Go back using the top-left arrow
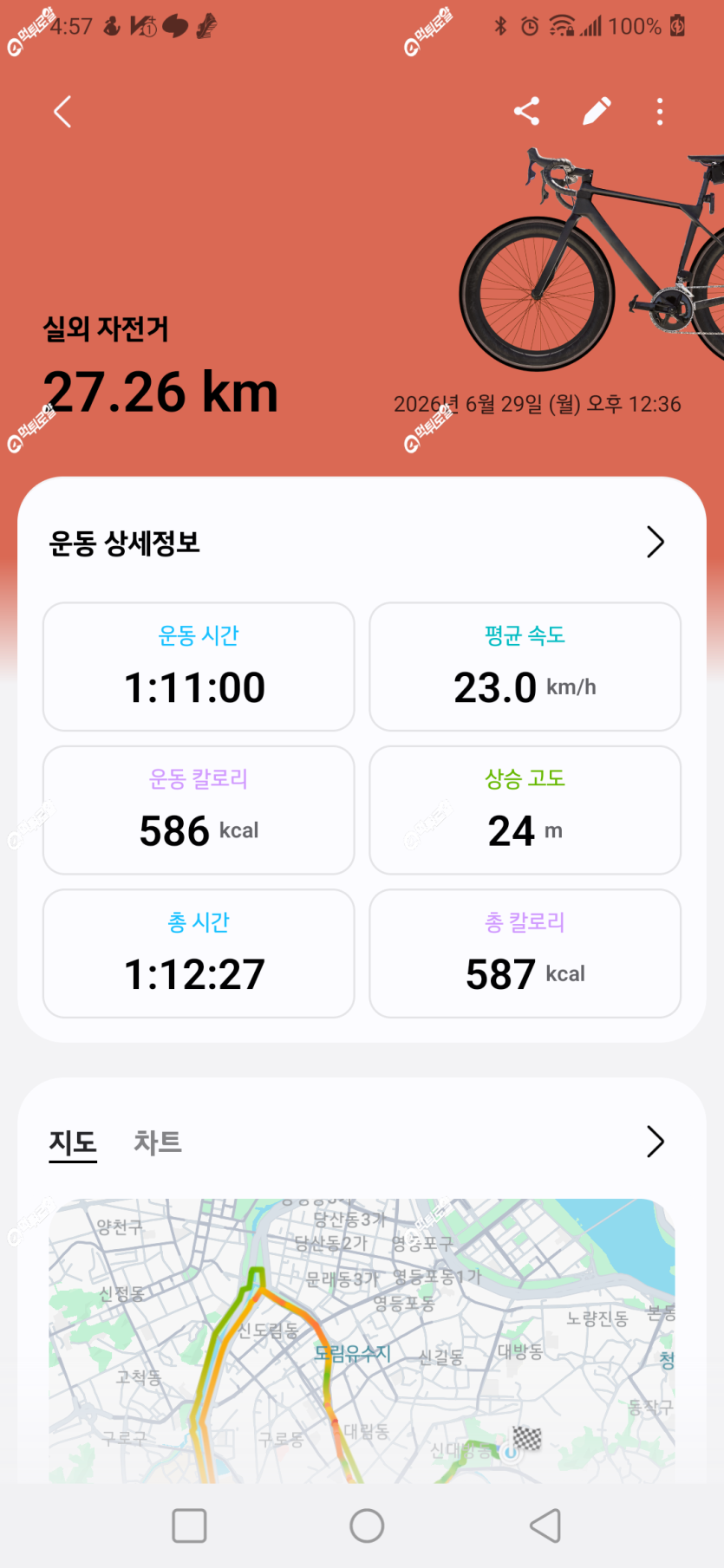 62,112
